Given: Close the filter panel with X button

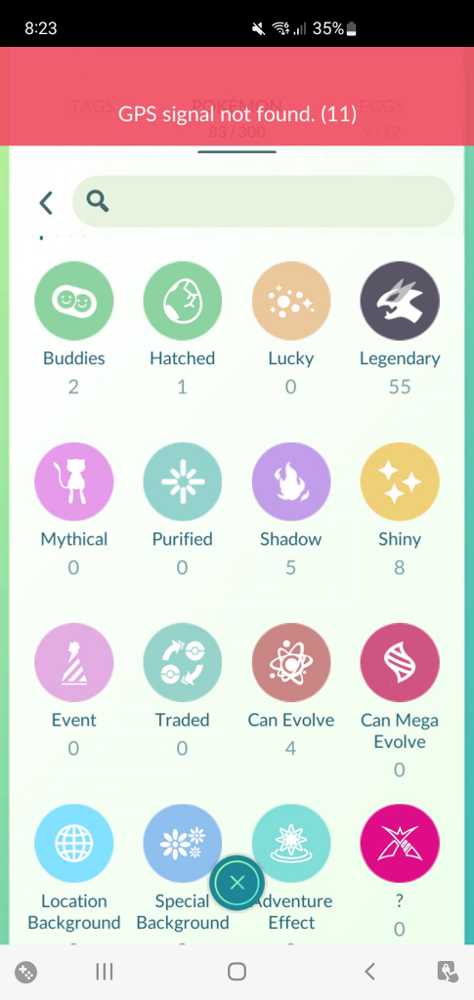Looking at the screenshot, I should click(237, 883).
